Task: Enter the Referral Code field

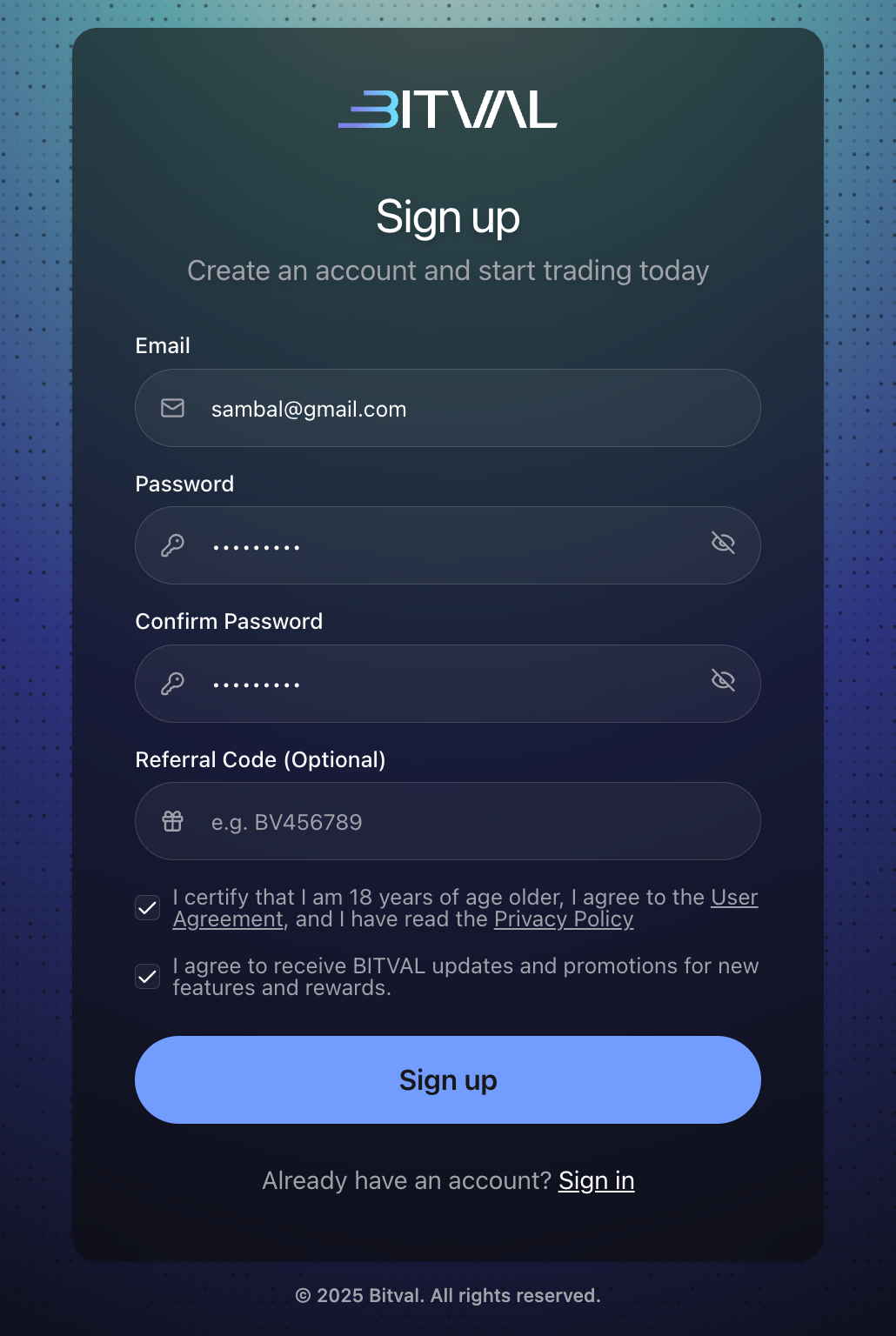Action: [x=470, y=822]
